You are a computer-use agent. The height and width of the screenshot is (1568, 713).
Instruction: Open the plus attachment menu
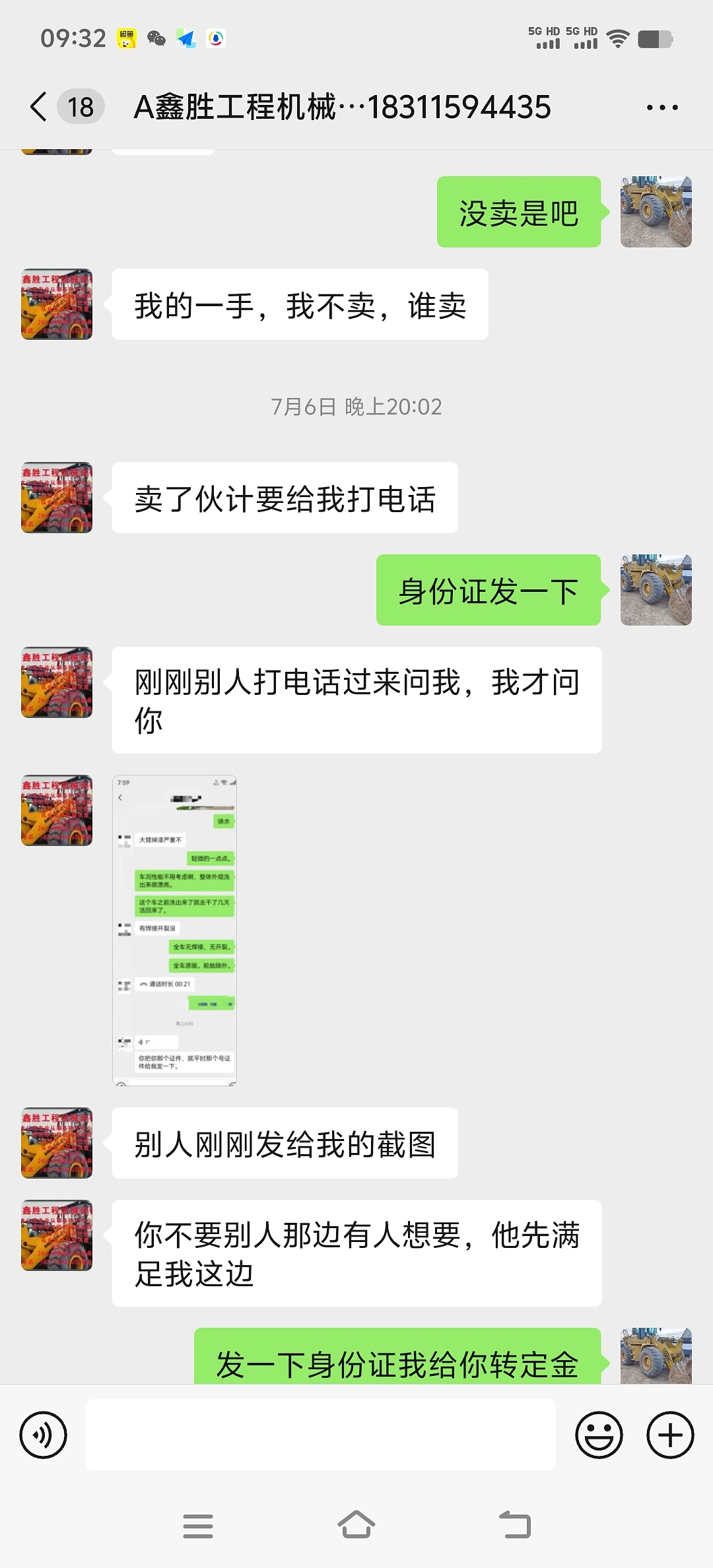[x=669, y=1435]
